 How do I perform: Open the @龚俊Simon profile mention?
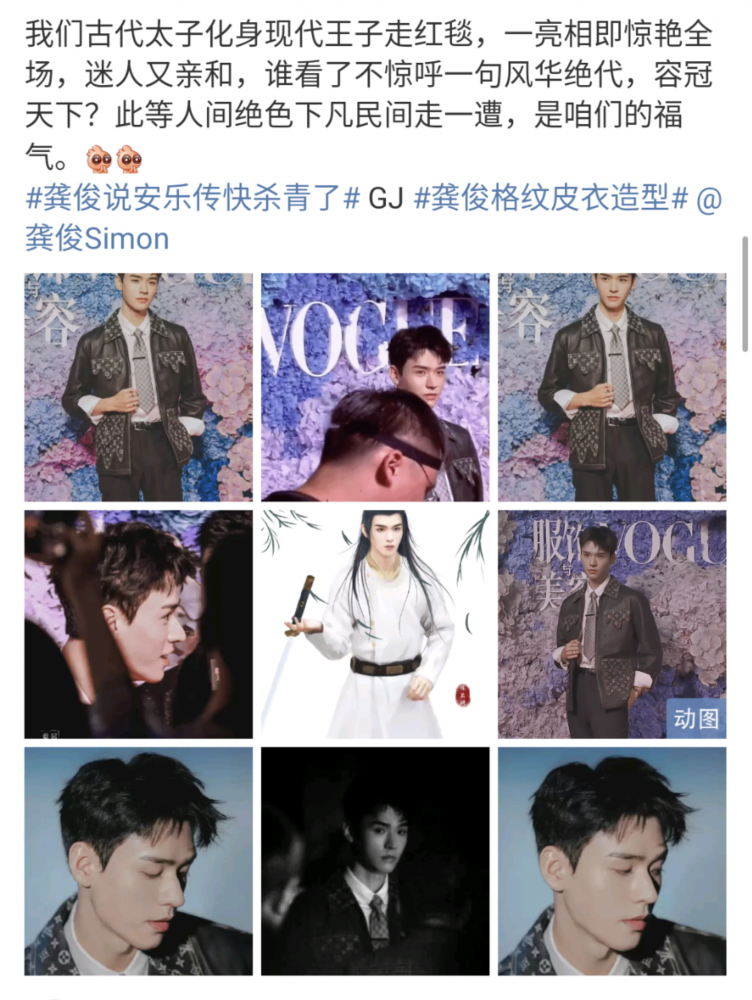pos(97,238)
